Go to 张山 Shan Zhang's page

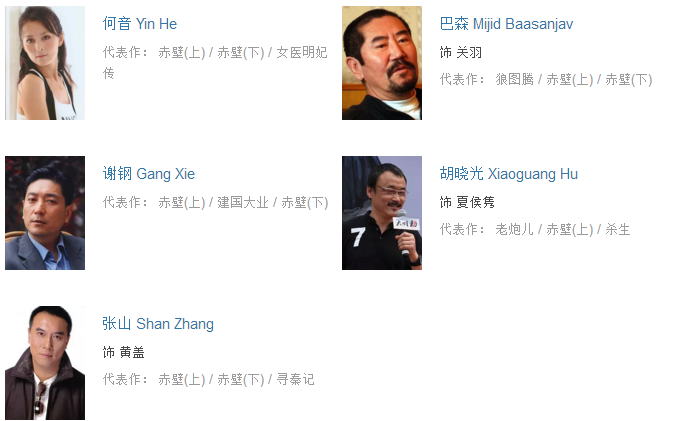pyautogui.click(x=157, y=324)
